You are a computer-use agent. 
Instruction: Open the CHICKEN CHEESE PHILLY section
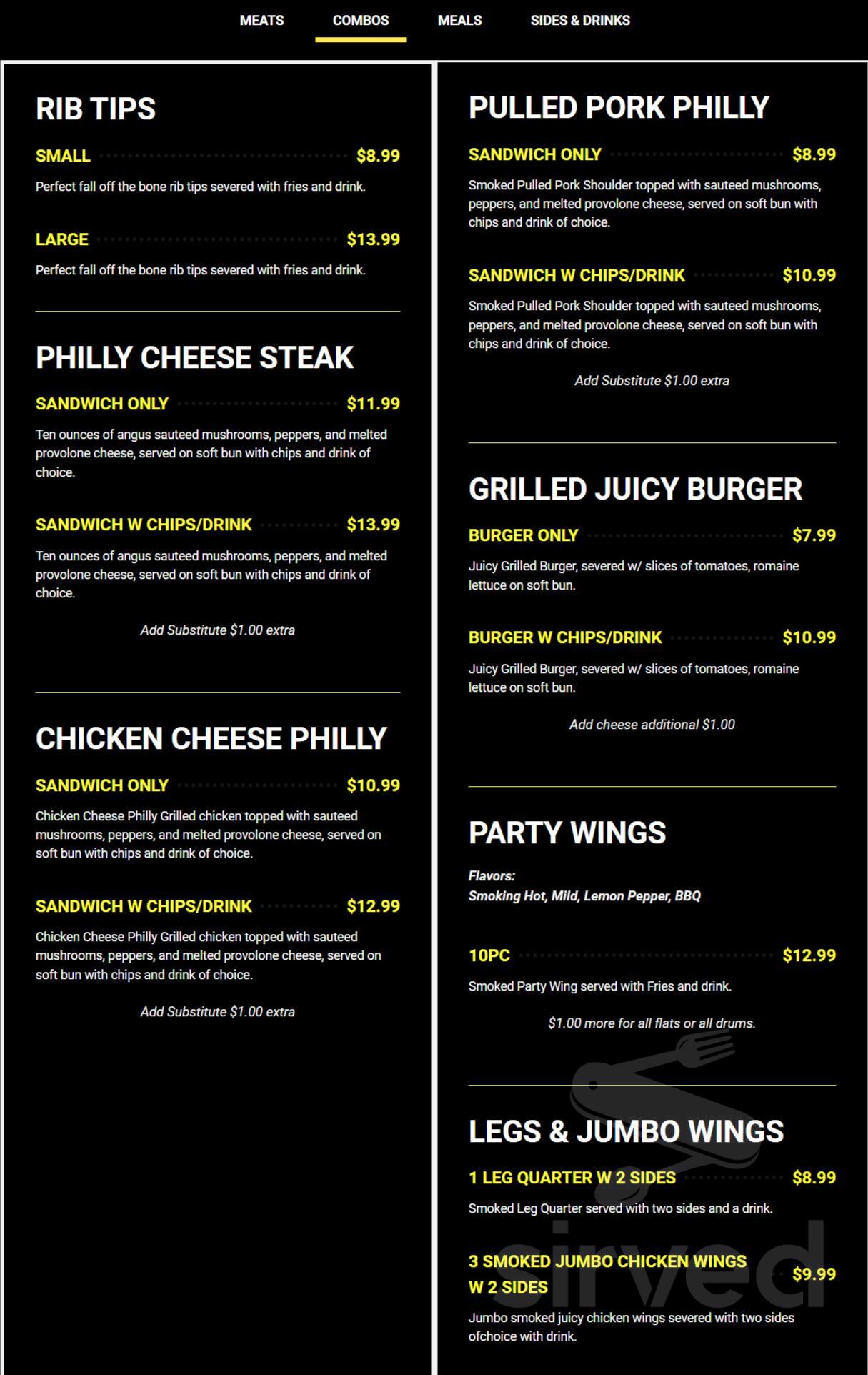[211, 739]
